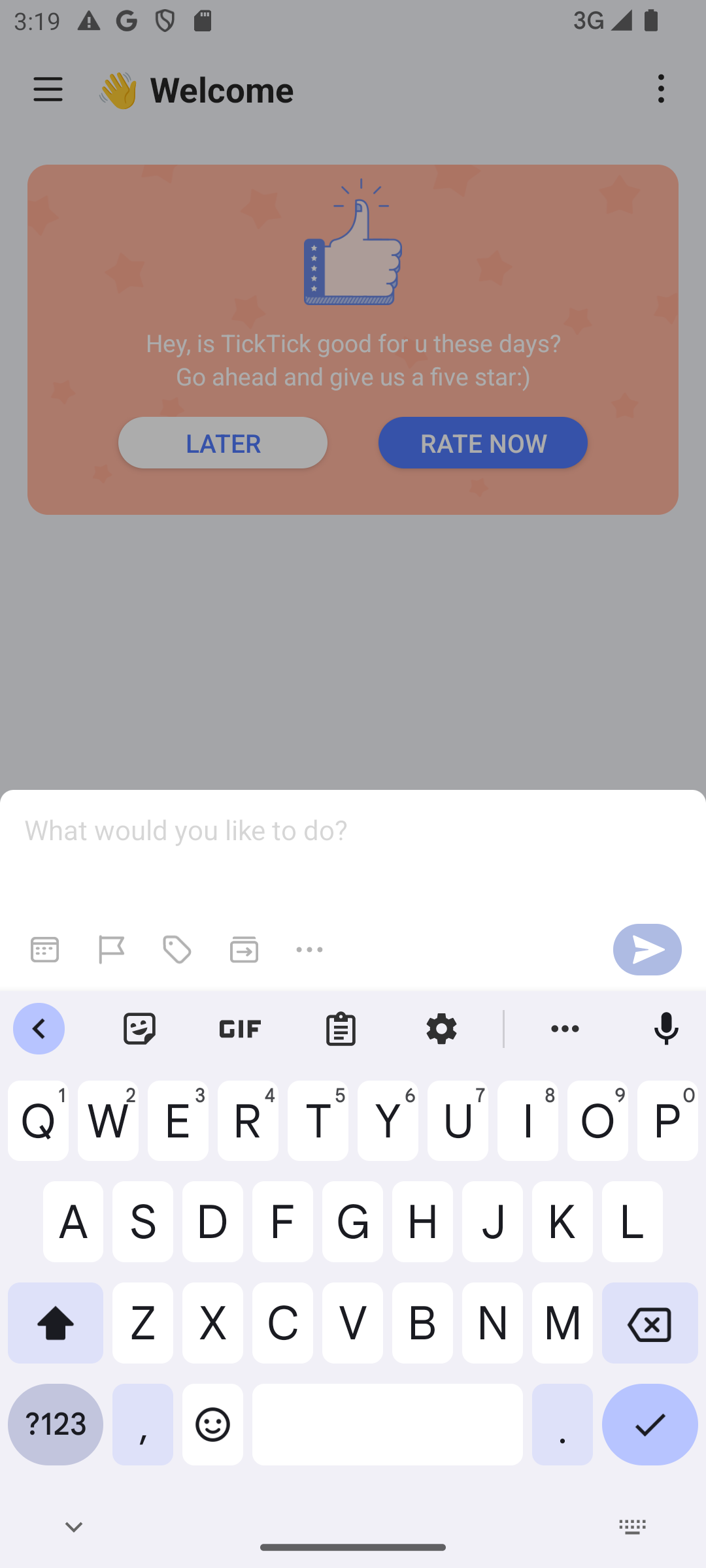Open the keyboard clipboard
Viewport: 706px width, 1568px height.
341,1028
